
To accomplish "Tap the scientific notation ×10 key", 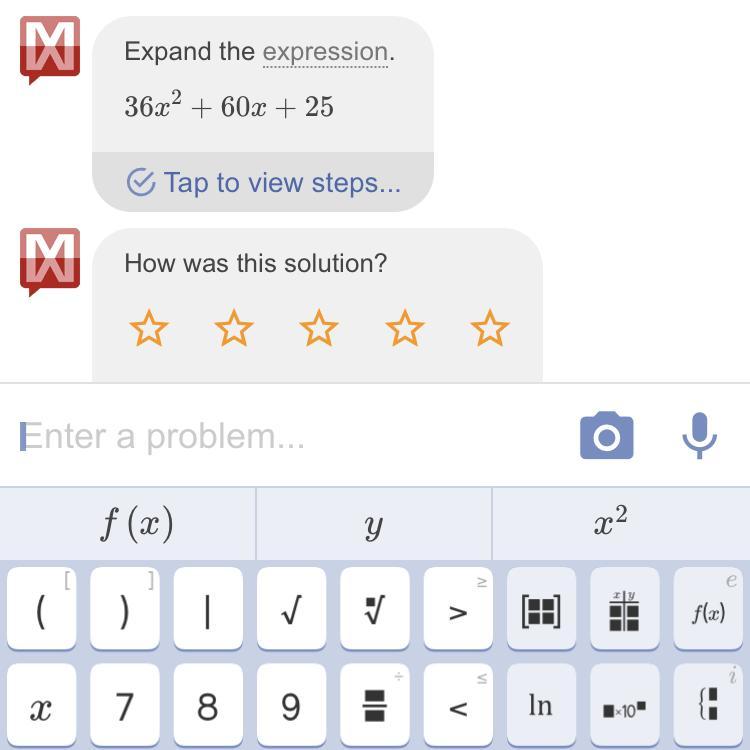I will pos(624,706).
